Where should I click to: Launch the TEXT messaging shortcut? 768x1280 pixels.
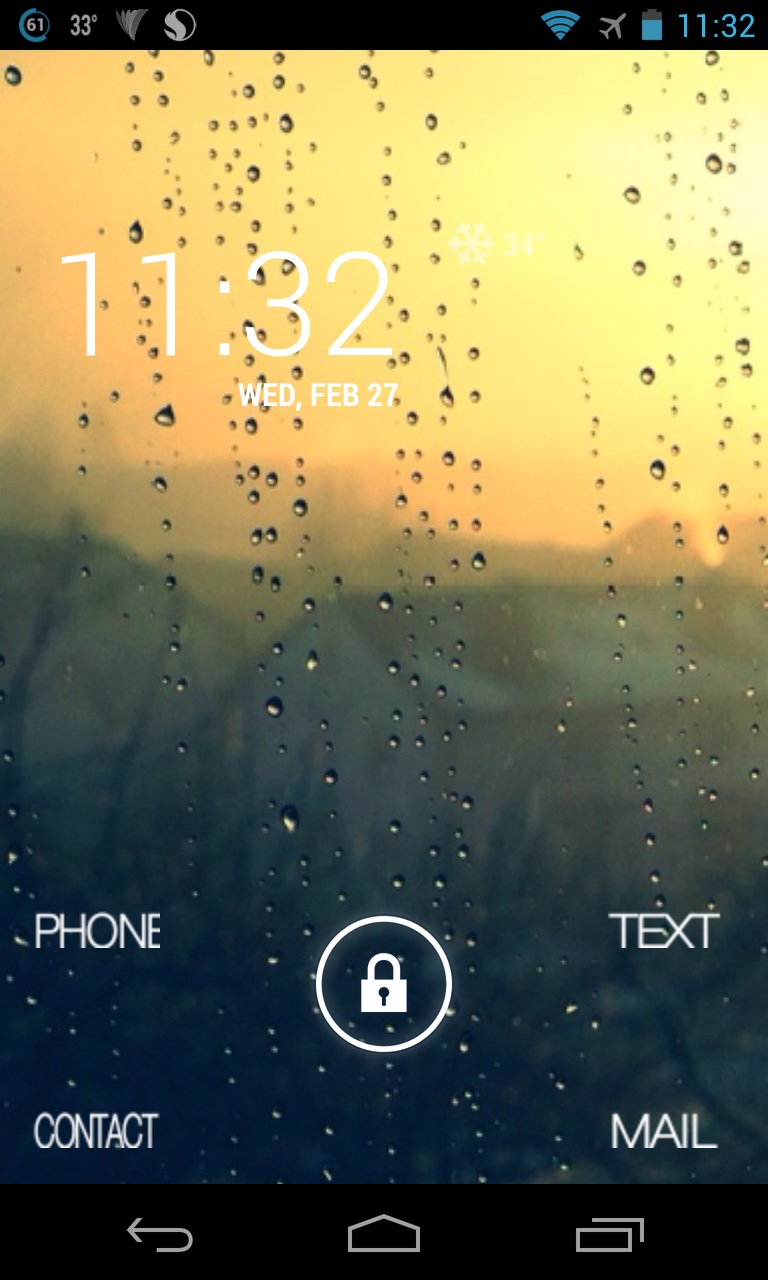(x=664, y=931)
